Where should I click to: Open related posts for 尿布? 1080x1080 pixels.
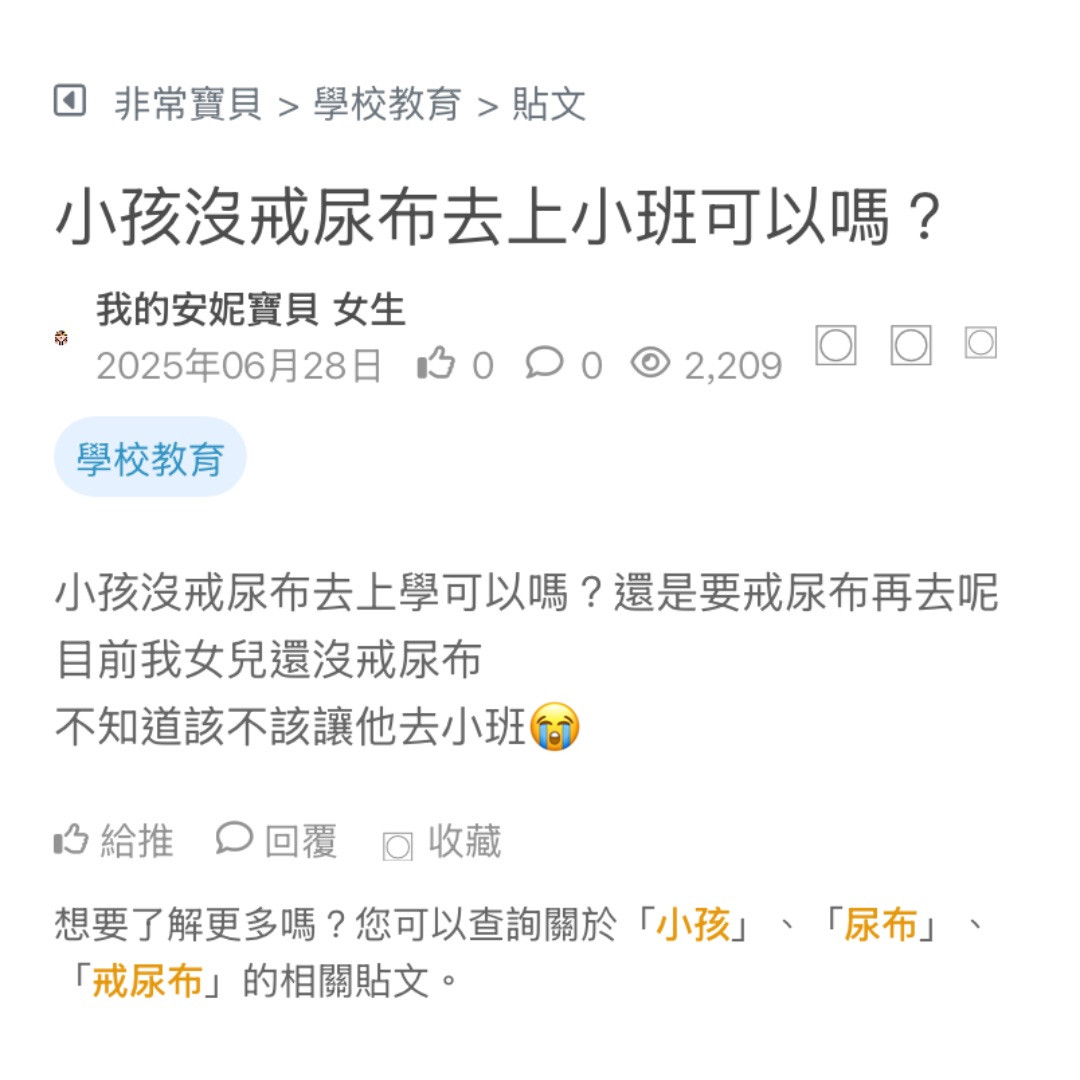click(880, 926)
